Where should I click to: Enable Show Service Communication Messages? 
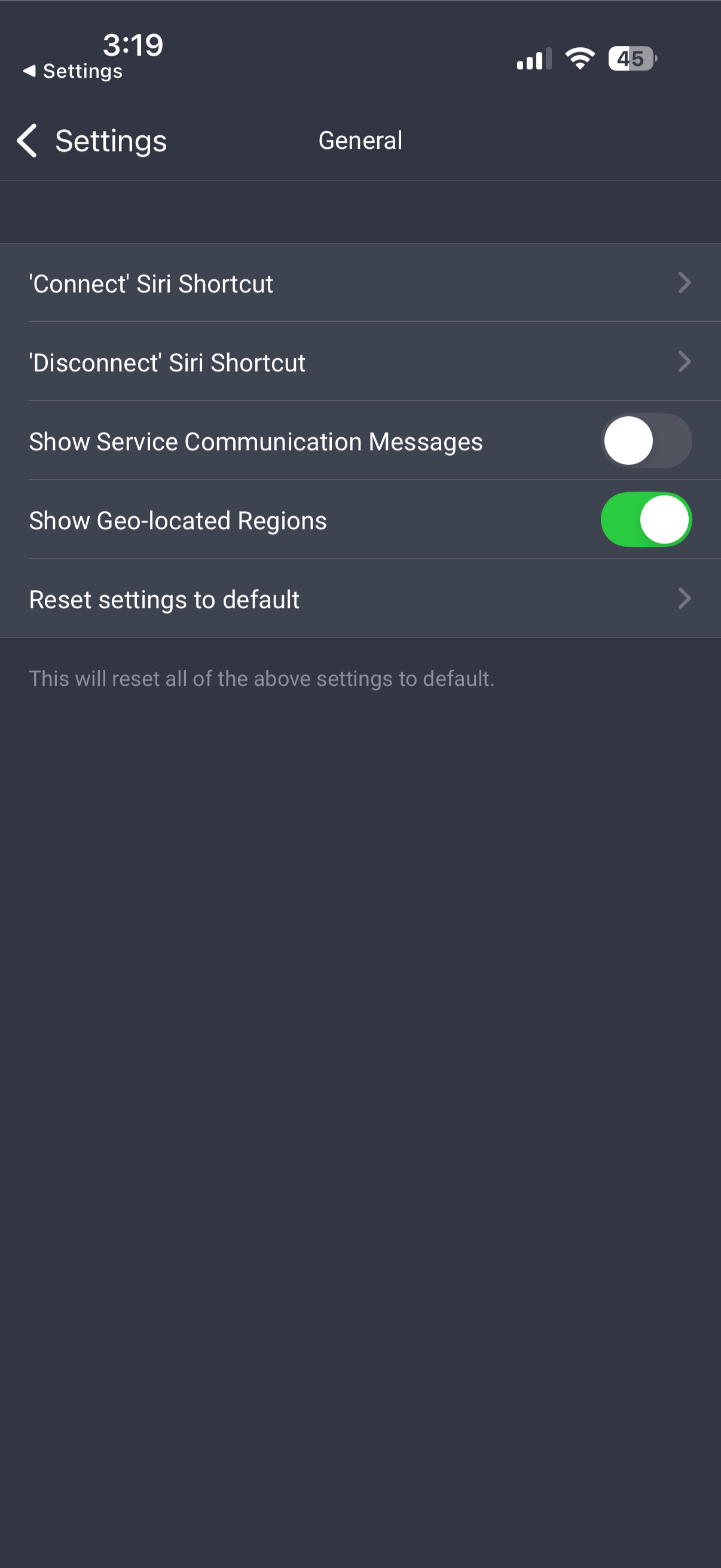coord(646,441)
